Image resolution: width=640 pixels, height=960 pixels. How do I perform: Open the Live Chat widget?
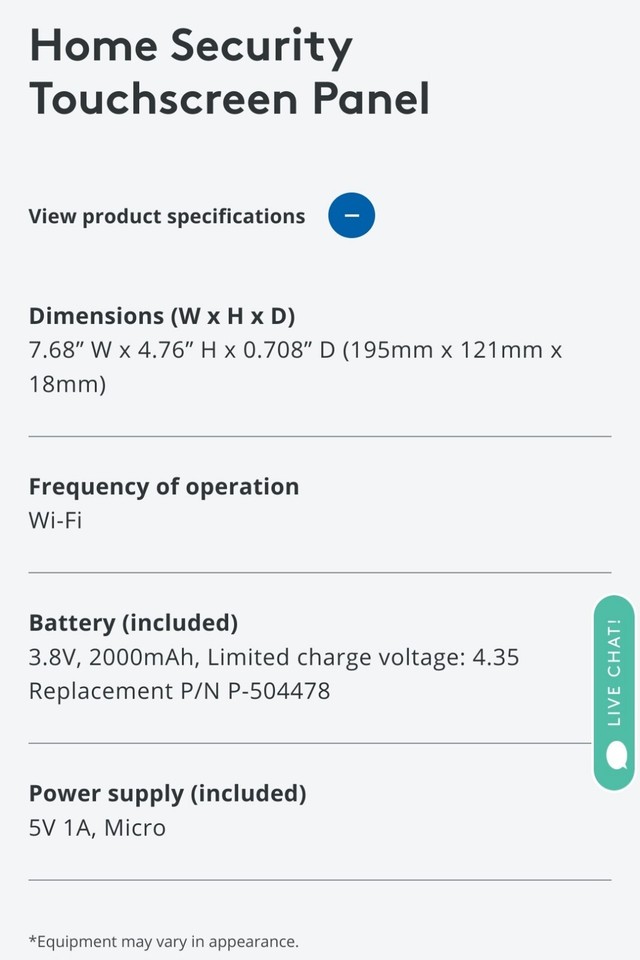point(614,692)
